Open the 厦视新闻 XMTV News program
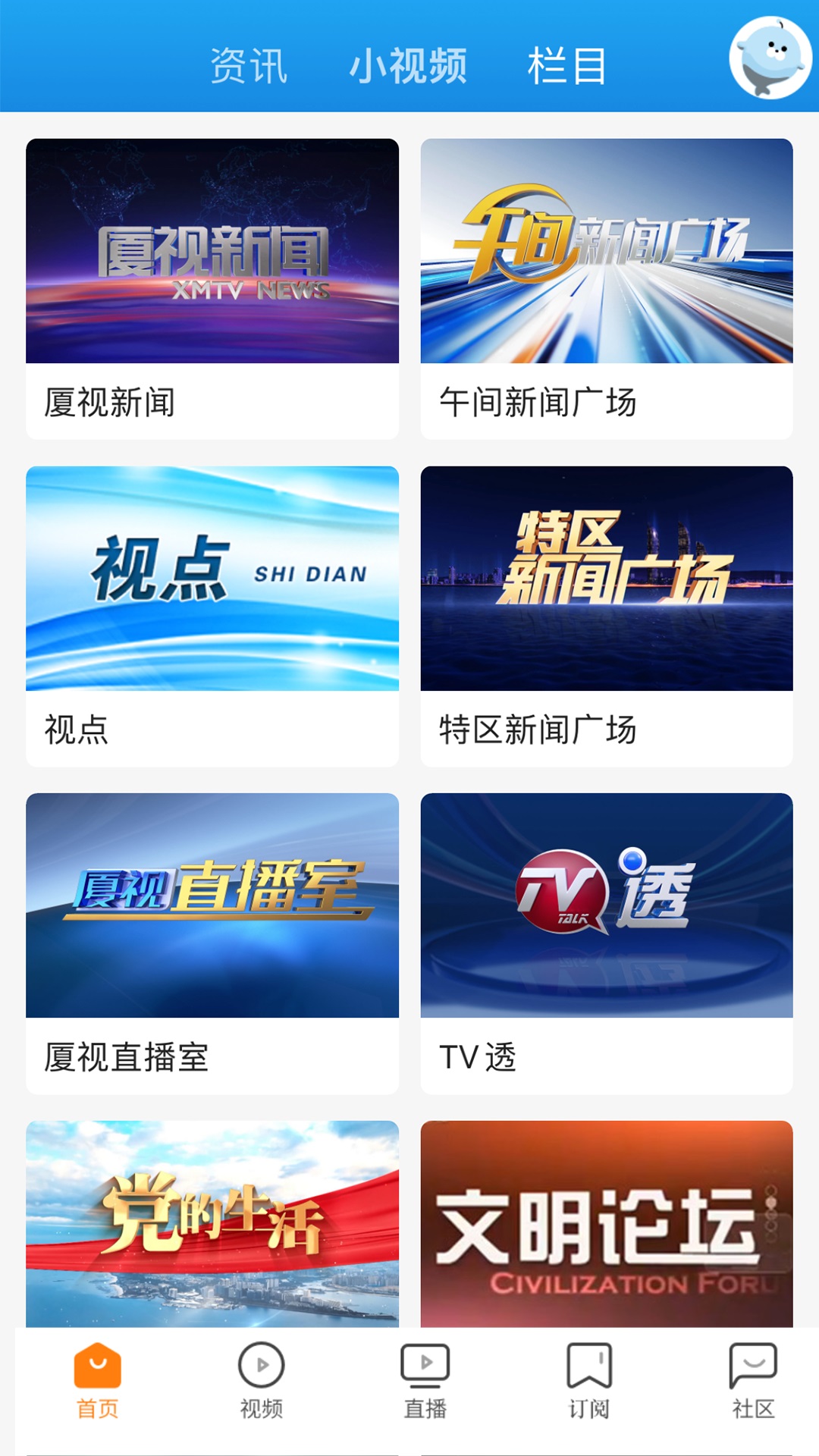Screen dimensions: 819x1456 point(212,254)
